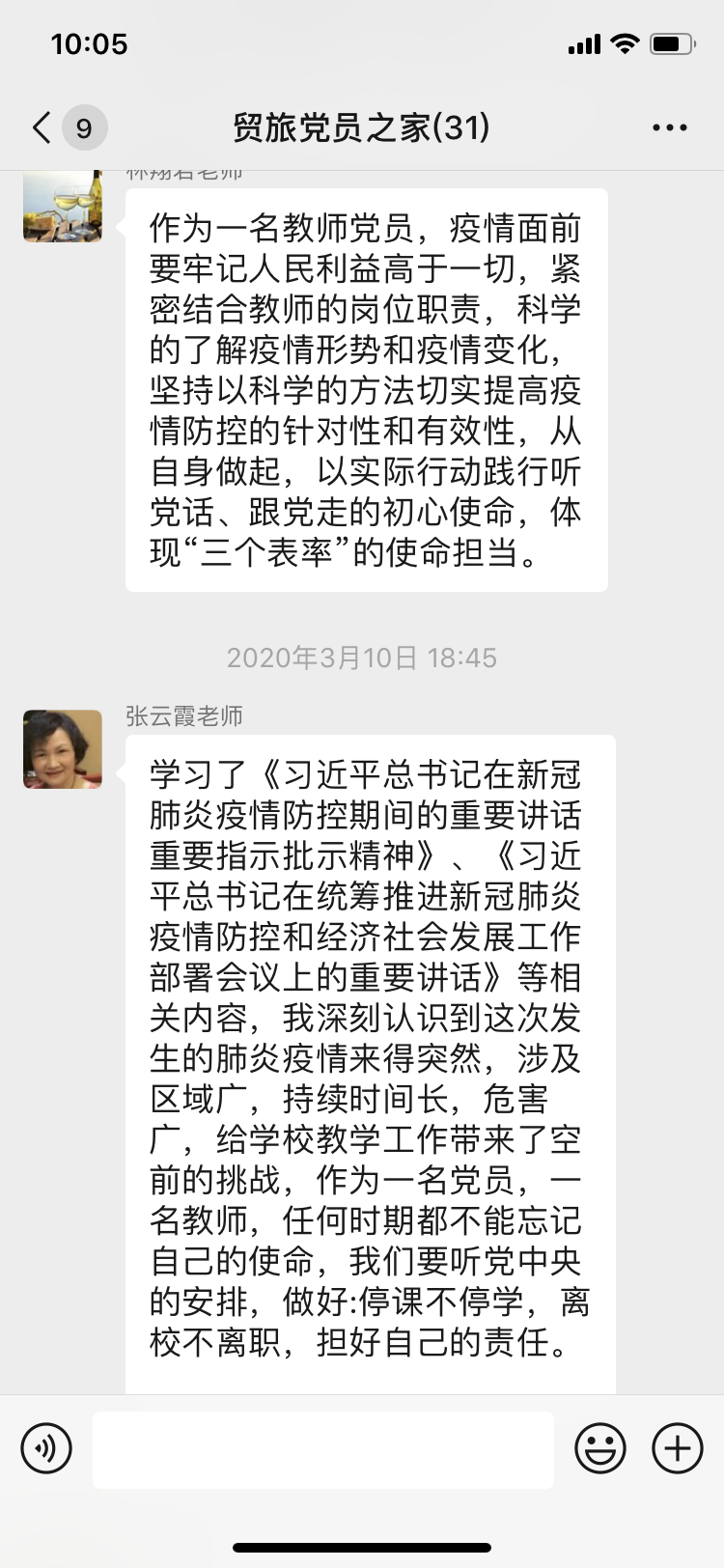This screenshot has width=724, height=1568.
Task: Tap the message text input field
Action: pos(323,1449)
